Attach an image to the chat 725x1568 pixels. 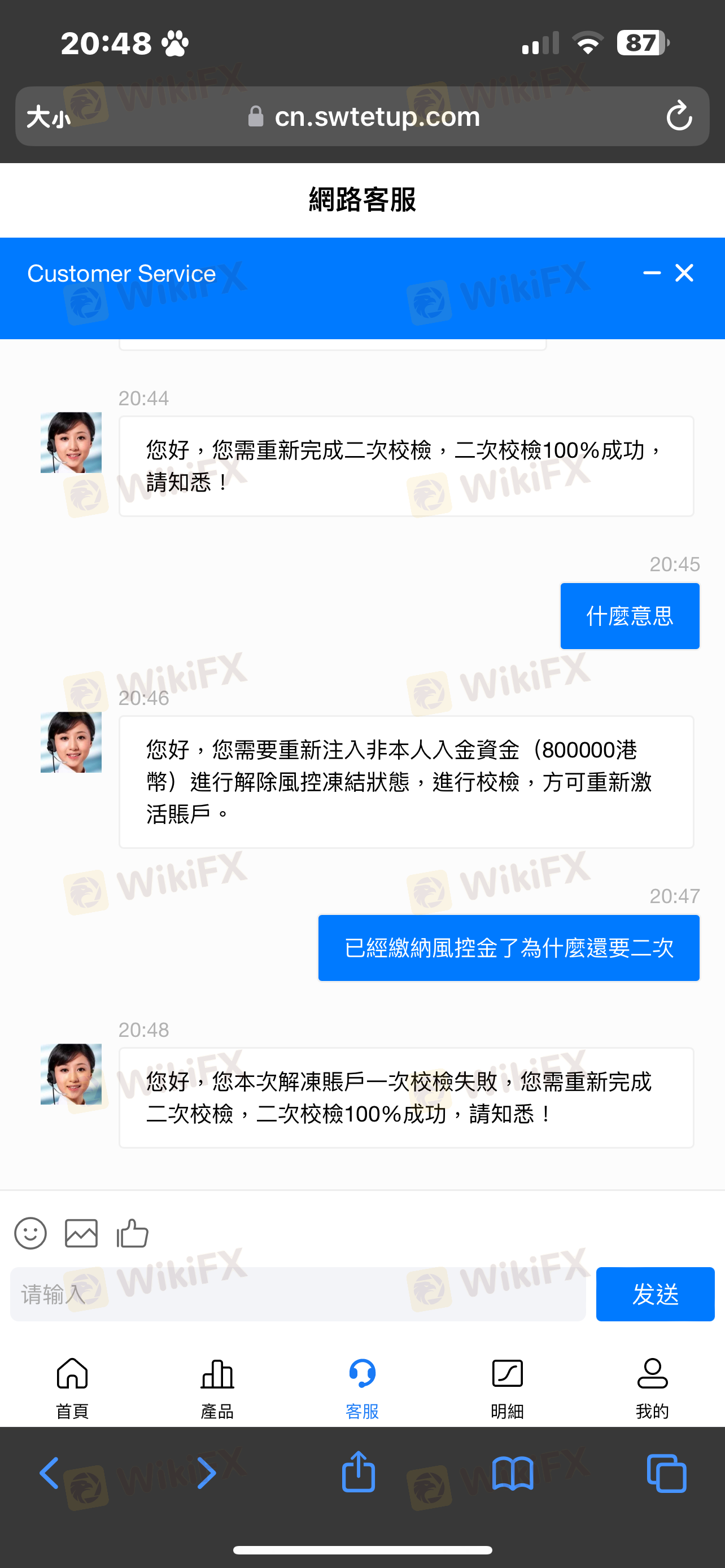(81, 1234)
